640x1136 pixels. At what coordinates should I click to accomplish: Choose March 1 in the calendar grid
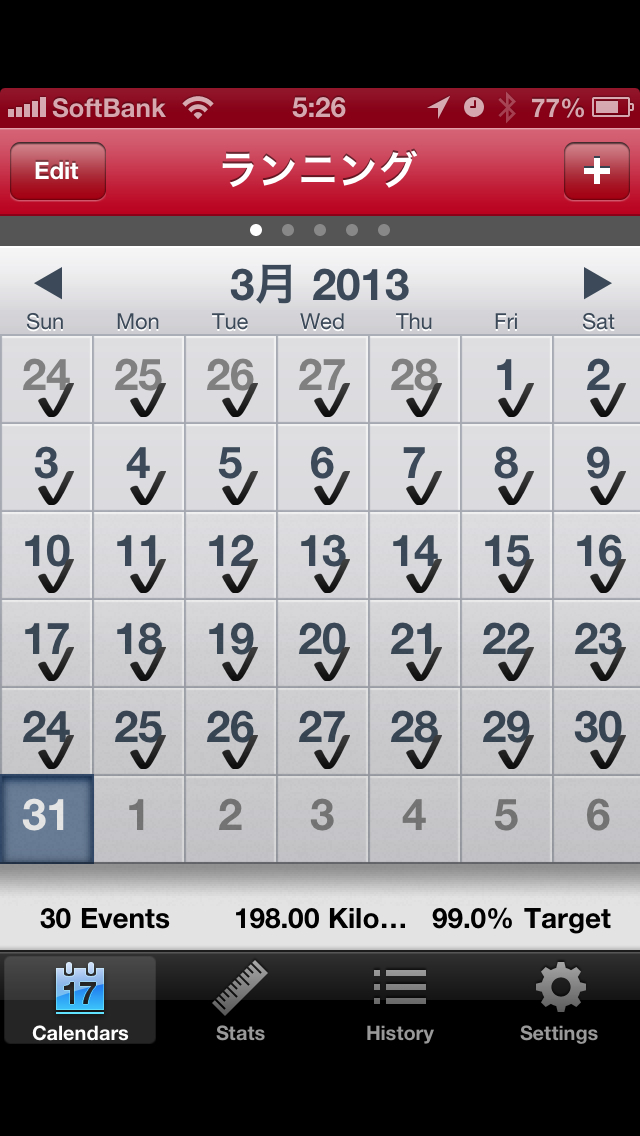click(x=506, y=380)
